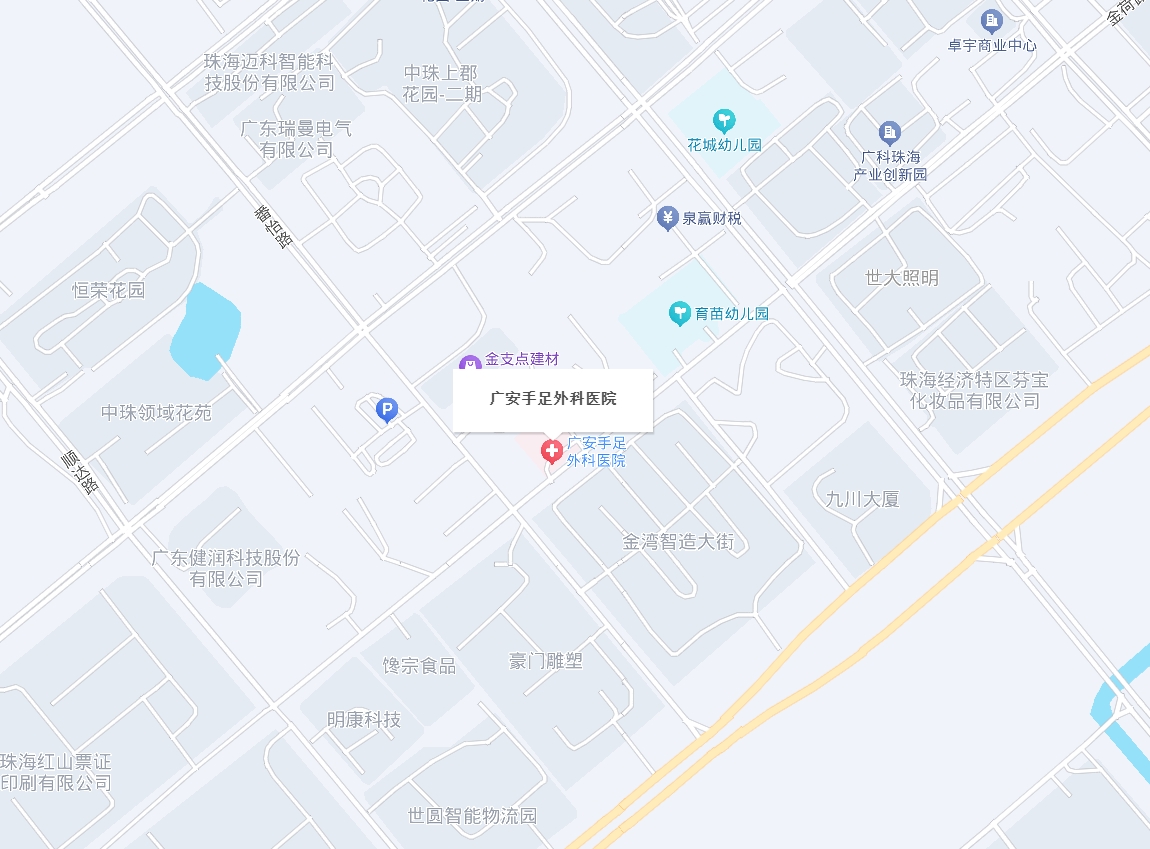Screen dimensions: 1150x849
Task: Tap the red 广安手足外科医院 hospital marker
Action: click(x=550, y=451)
